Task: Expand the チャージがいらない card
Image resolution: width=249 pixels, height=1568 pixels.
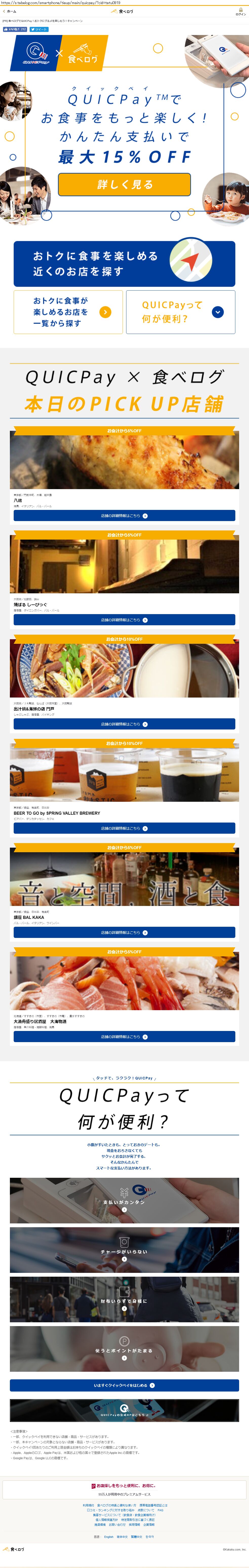Action: (x=124, y=1250)
